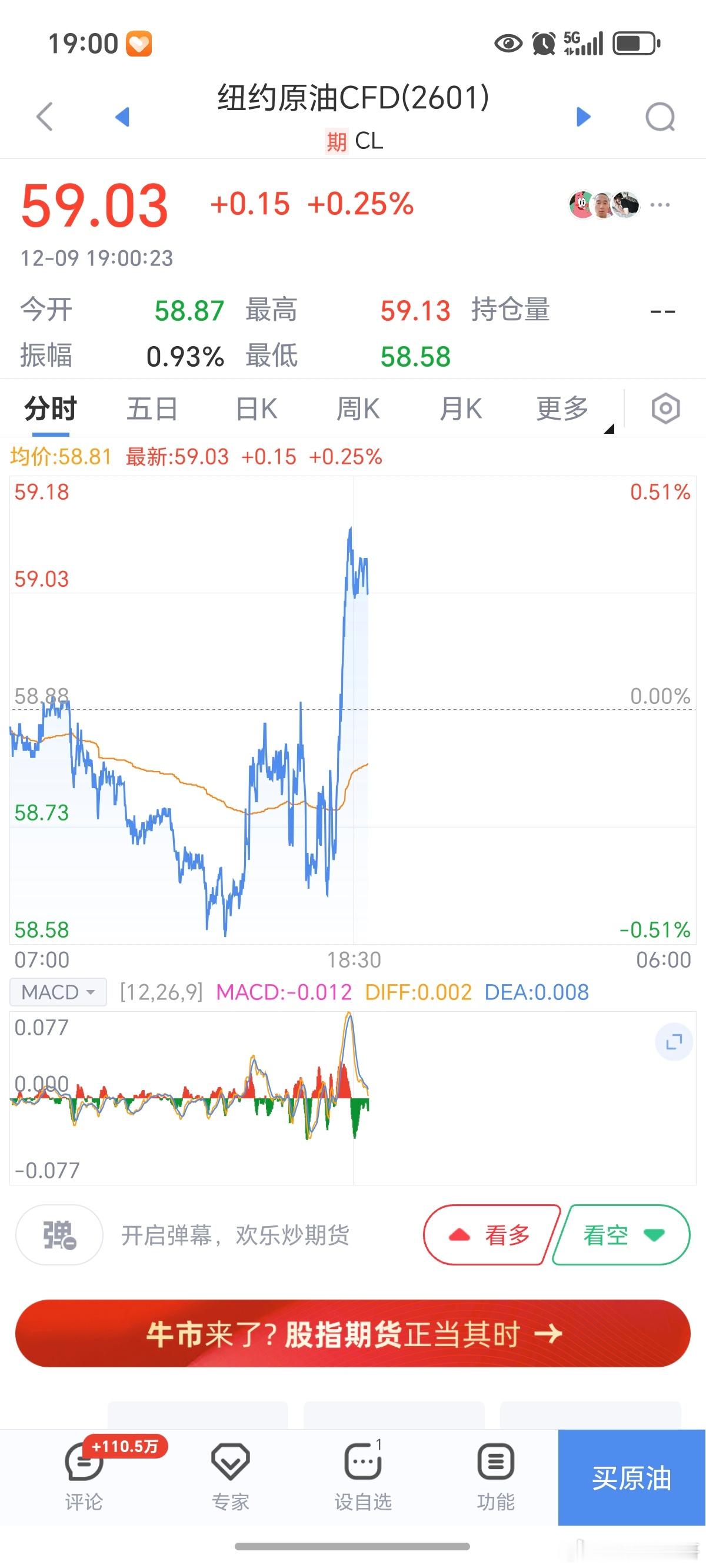The height and width of the screenshot is (1568, 706).
Task: Open the search icon
Action: click(661, 117)
